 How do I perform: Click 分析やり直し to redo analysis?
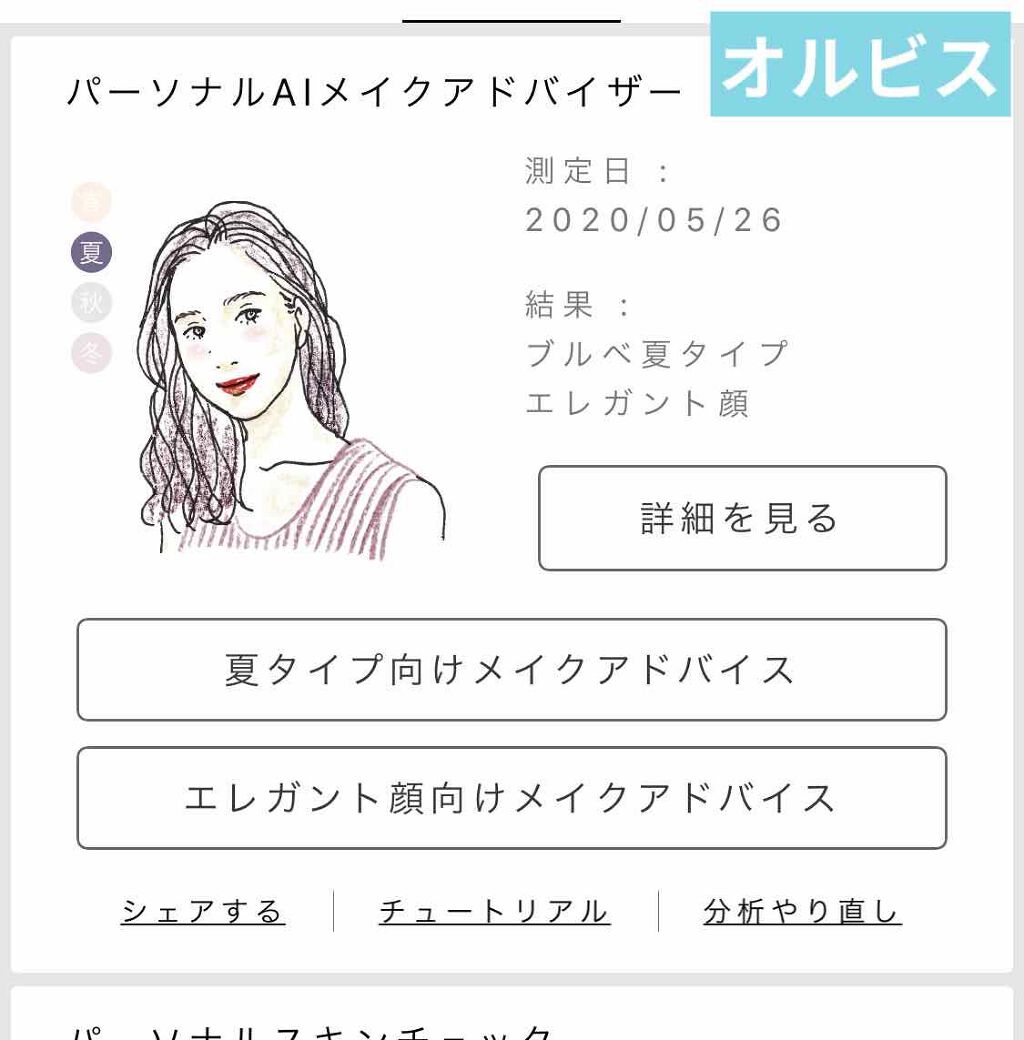pyautogui.click(x=800, y=910)
